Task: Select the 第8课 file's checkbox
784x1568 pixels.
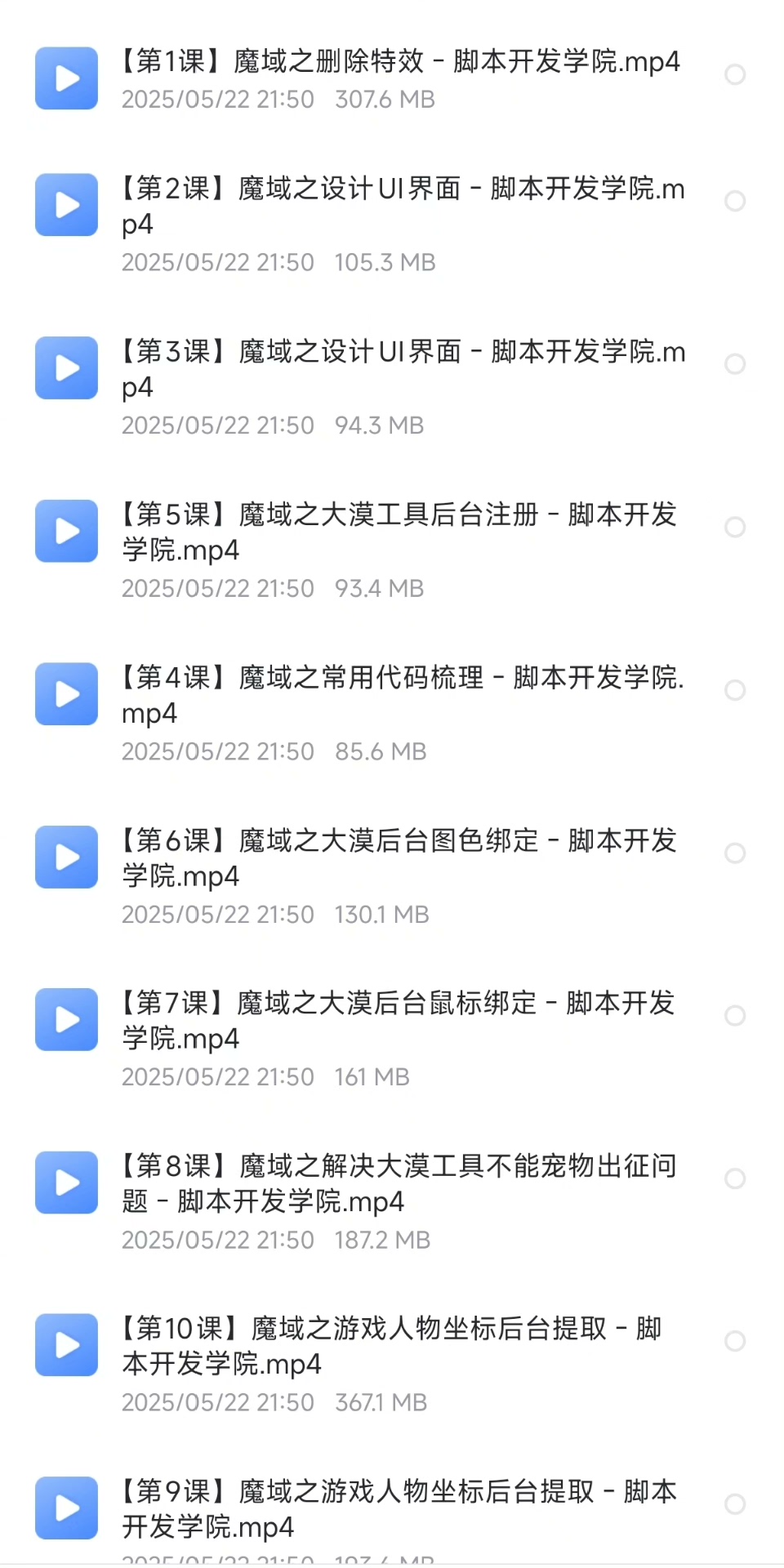Action: pos(735,1178)
